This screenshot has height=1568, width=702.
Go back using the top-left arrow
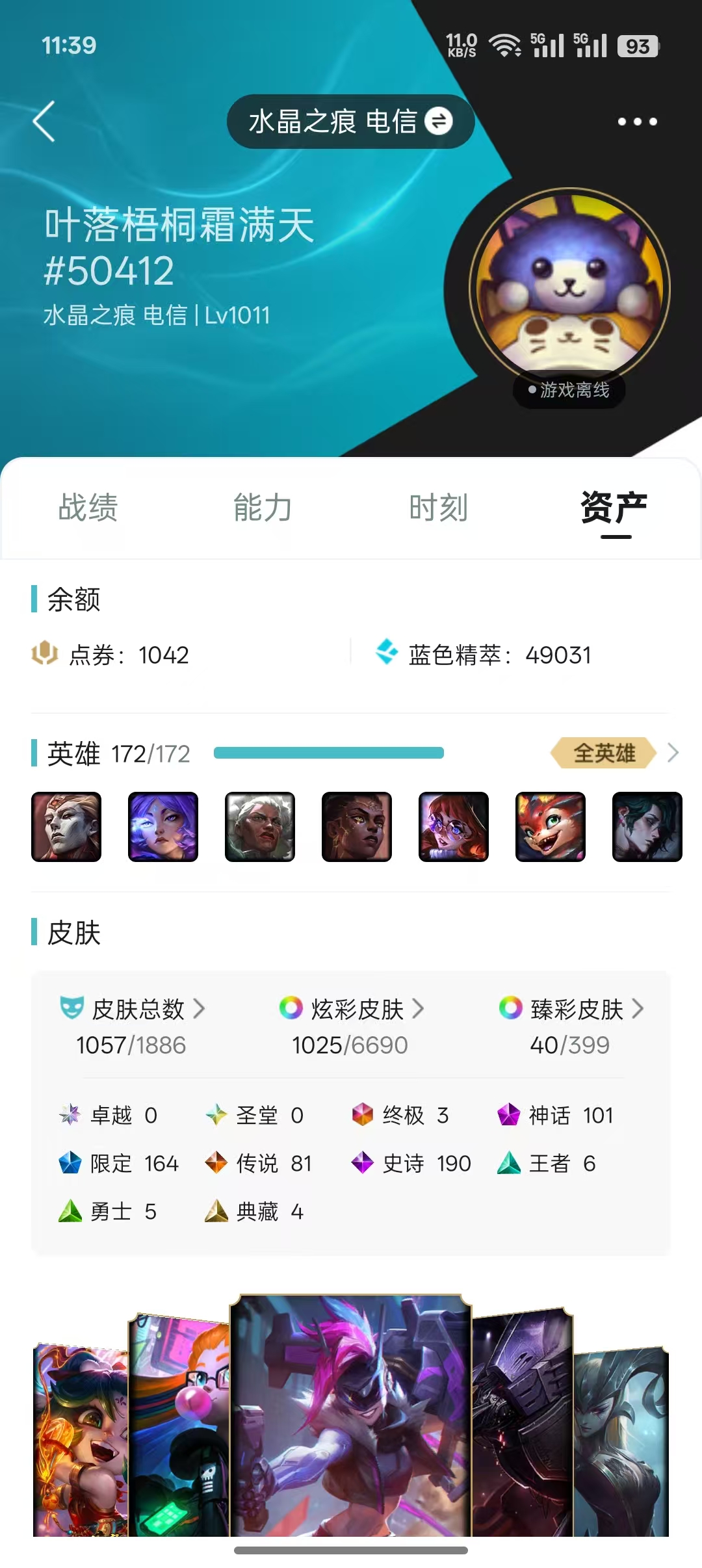[44, 122]
